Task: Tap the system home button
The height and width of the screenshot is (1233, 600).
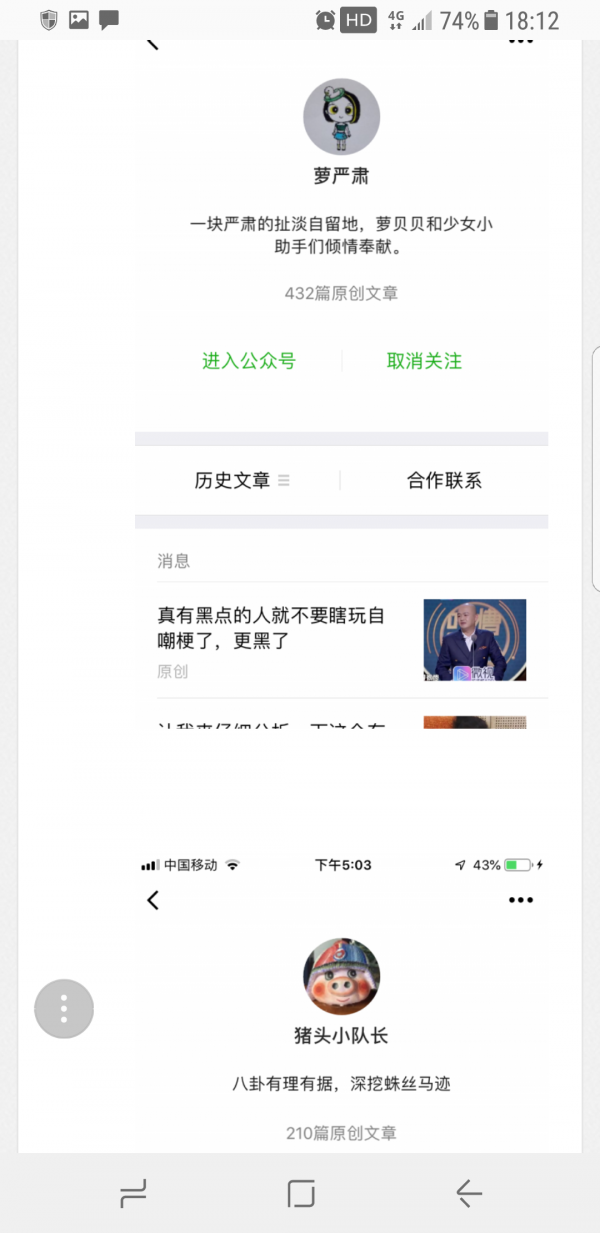Action: coord(300,1193)
